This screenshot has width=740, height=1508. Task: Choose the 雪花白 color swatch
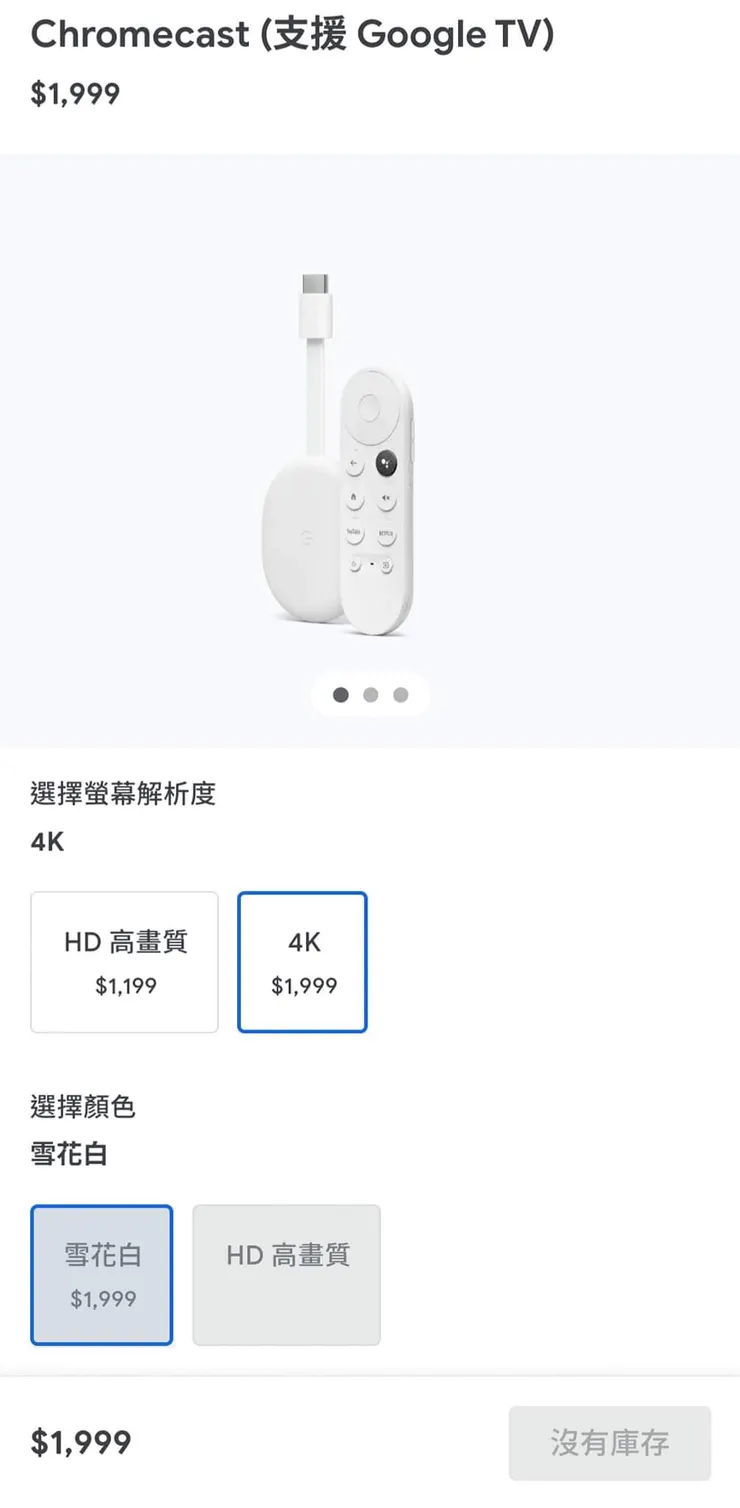(101, 1275)
